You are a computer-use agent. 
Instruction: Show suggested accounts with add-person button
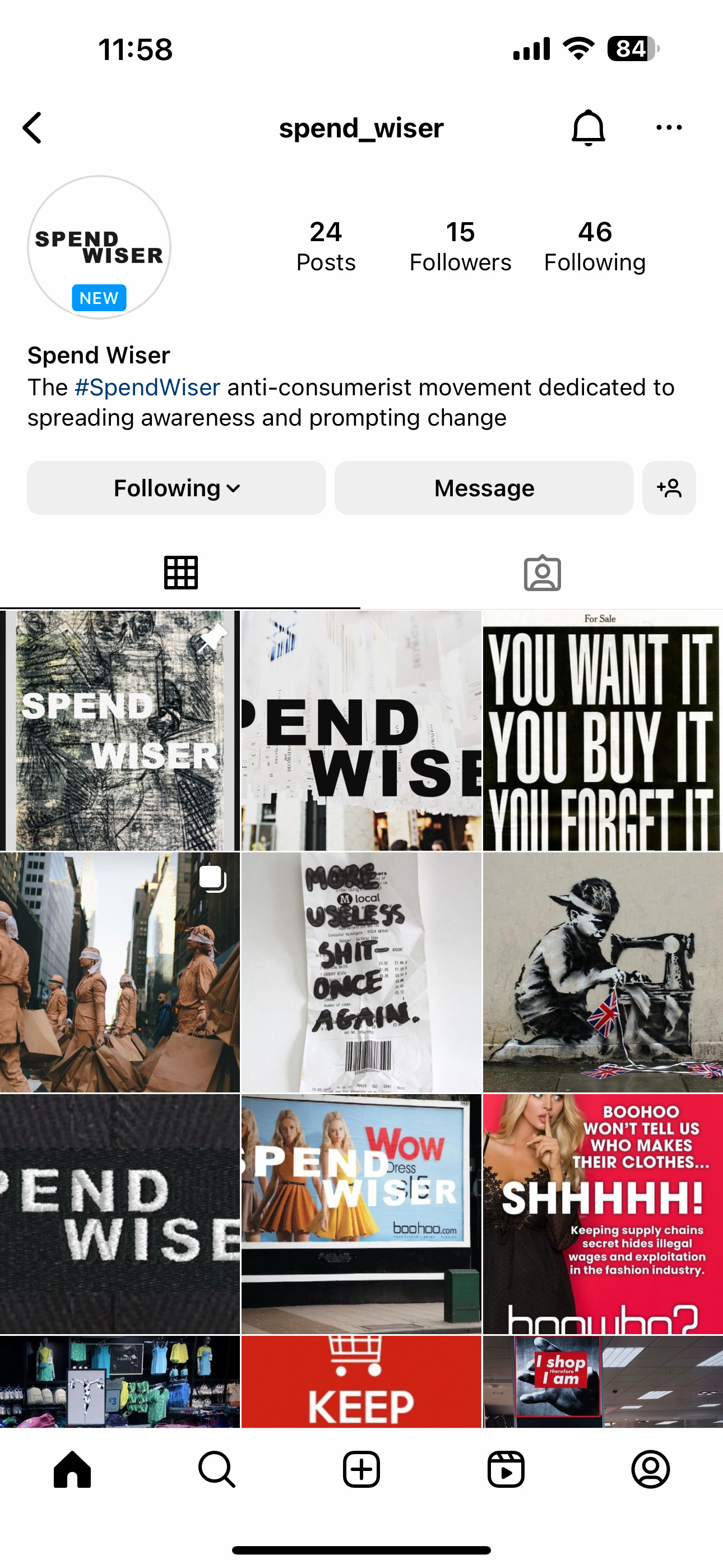pos(669,488)
